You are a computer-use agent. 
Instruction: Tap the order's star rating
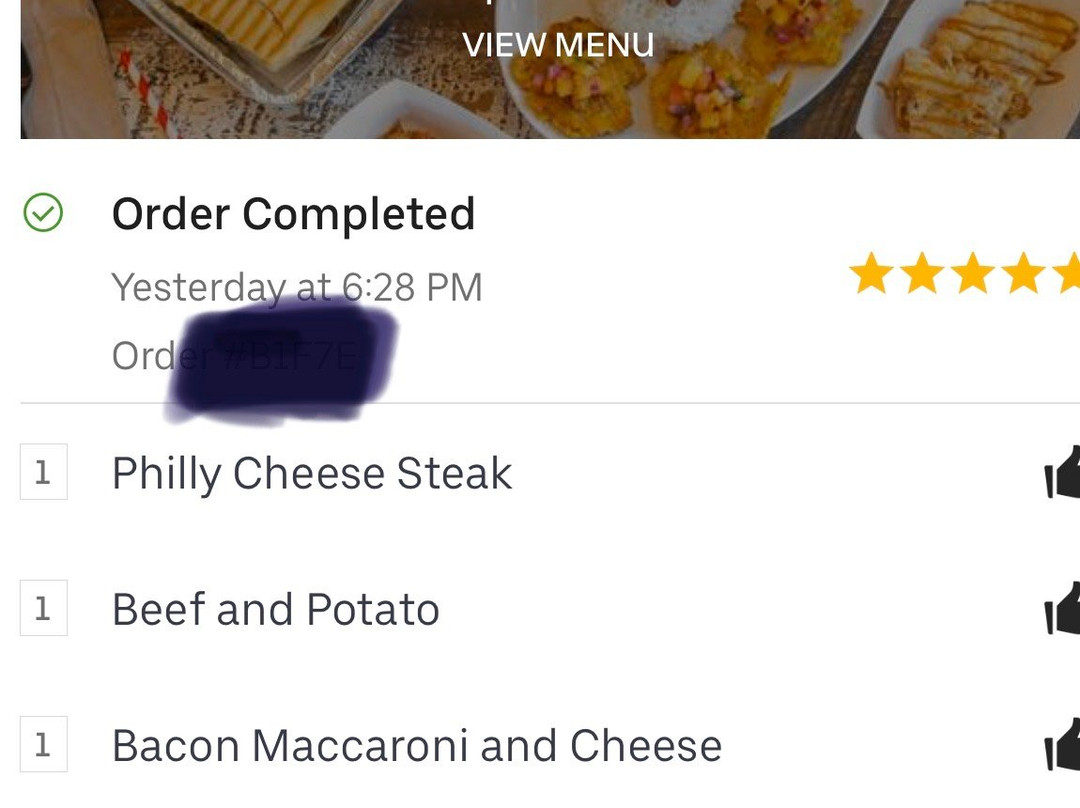[x=964, y=274]
